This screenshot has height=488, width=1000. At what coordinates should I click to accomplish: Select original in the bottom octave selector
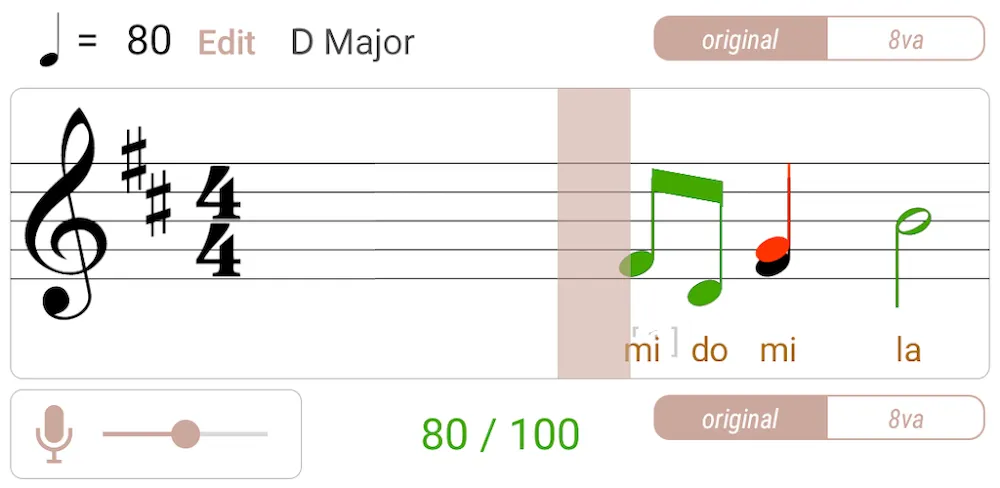coord(740,418)
